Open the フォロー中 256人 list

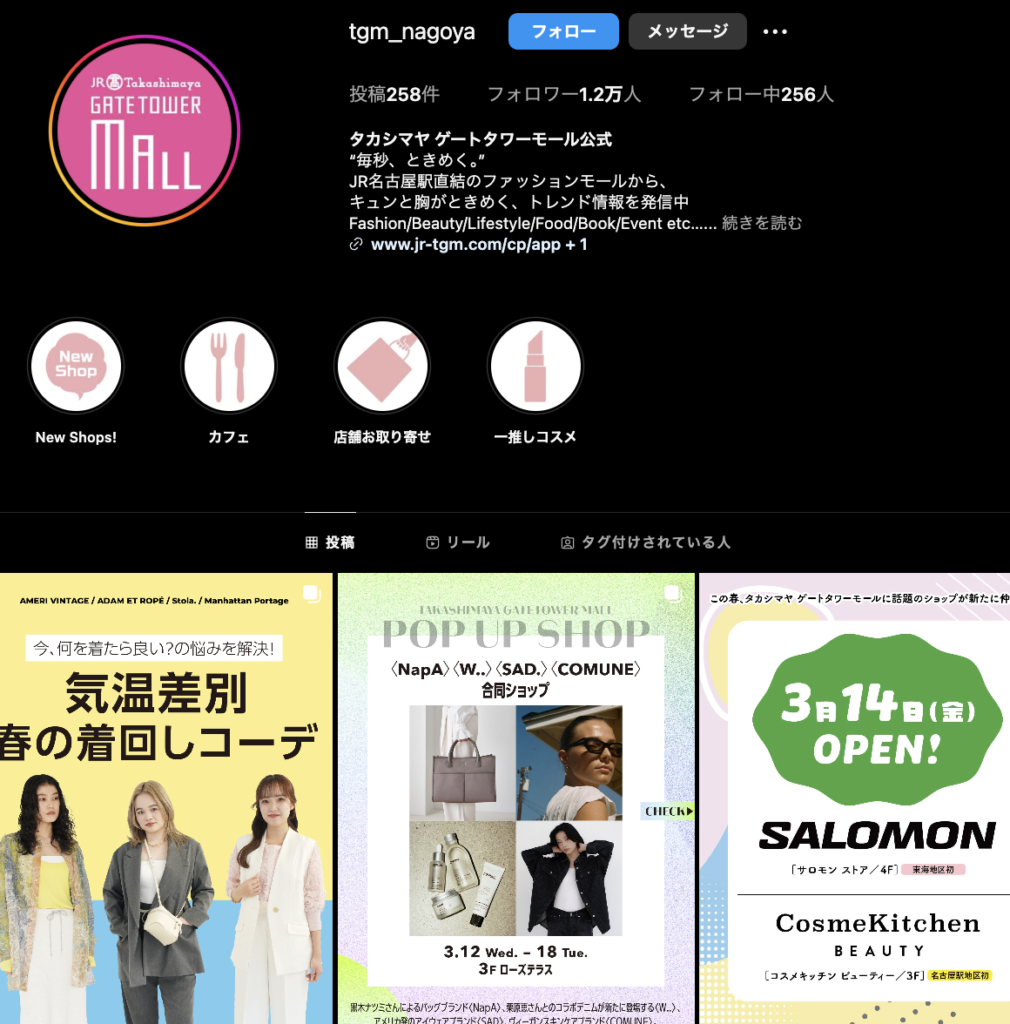760,95
